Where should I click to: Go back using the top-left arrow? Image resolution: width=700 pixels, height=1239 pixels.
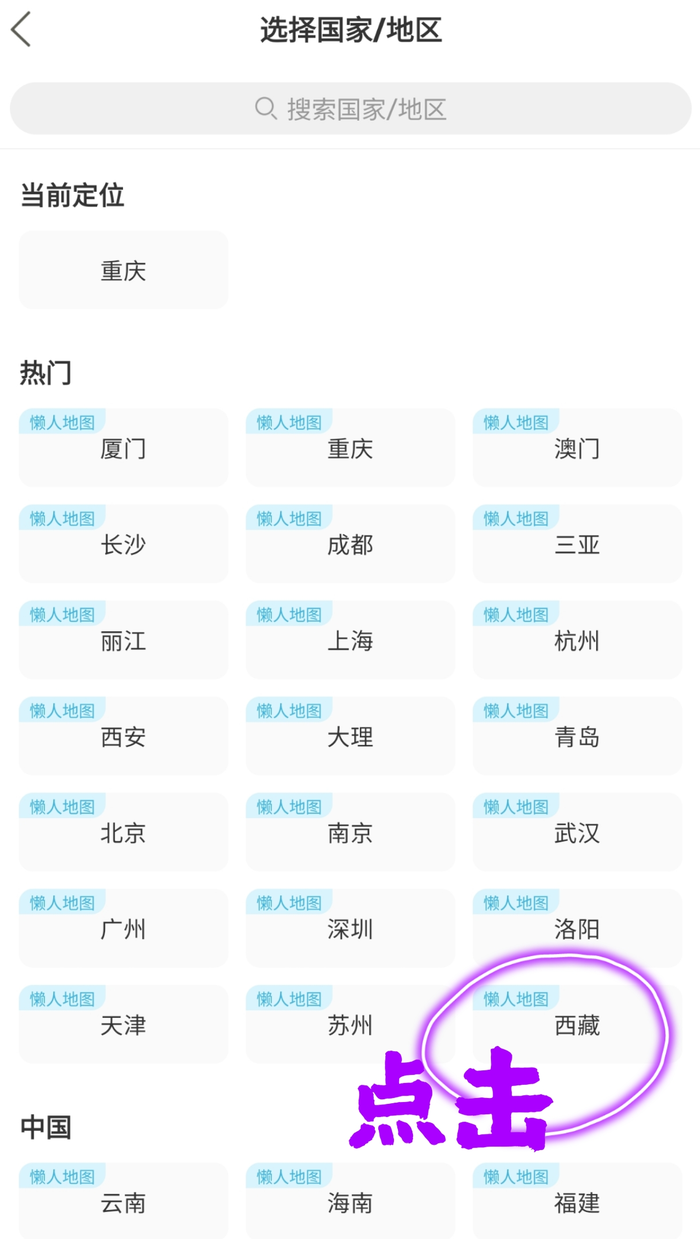coord(21,29)
